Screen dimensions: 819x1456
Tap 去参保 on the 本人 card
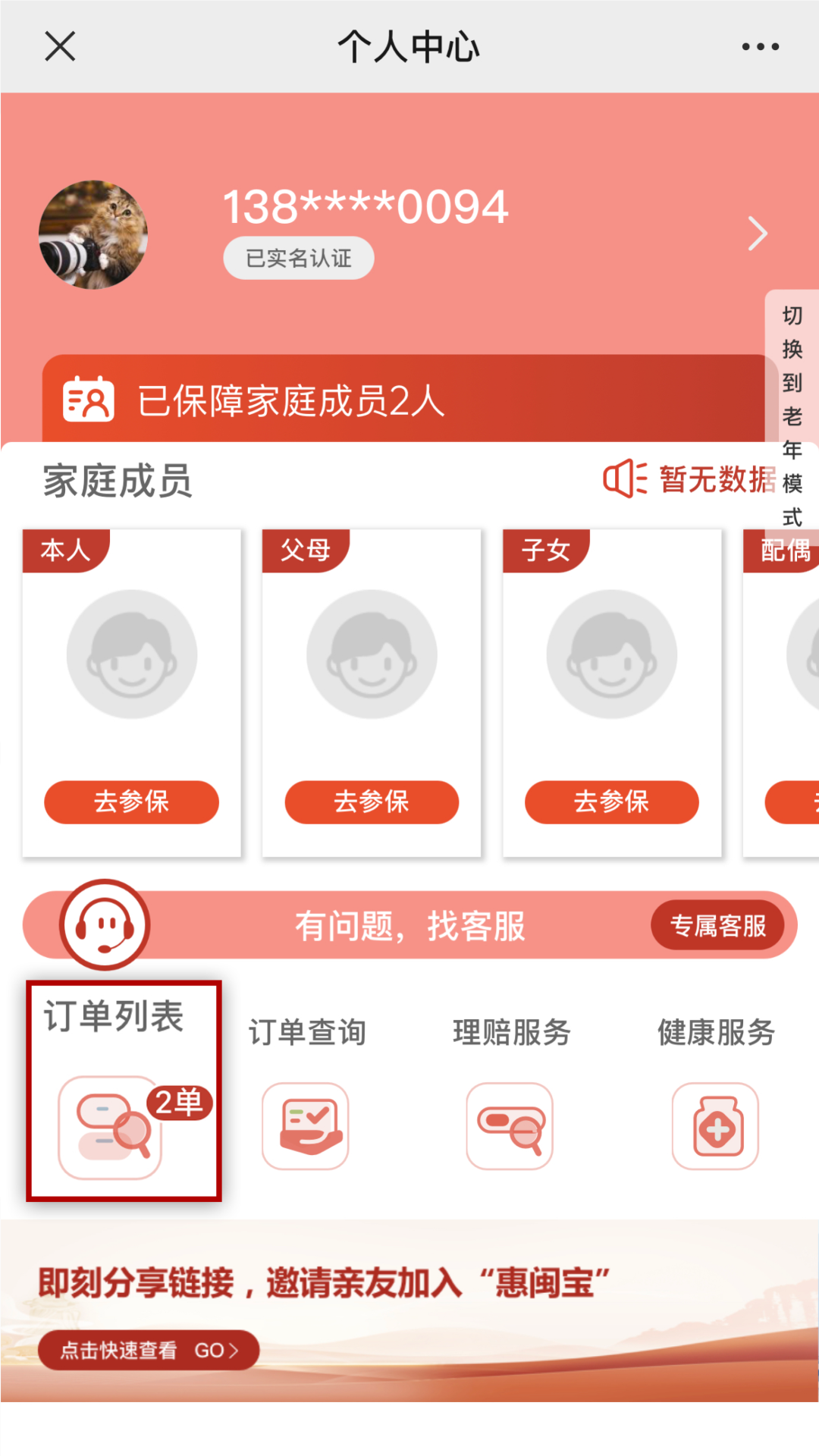coord(131,802)
